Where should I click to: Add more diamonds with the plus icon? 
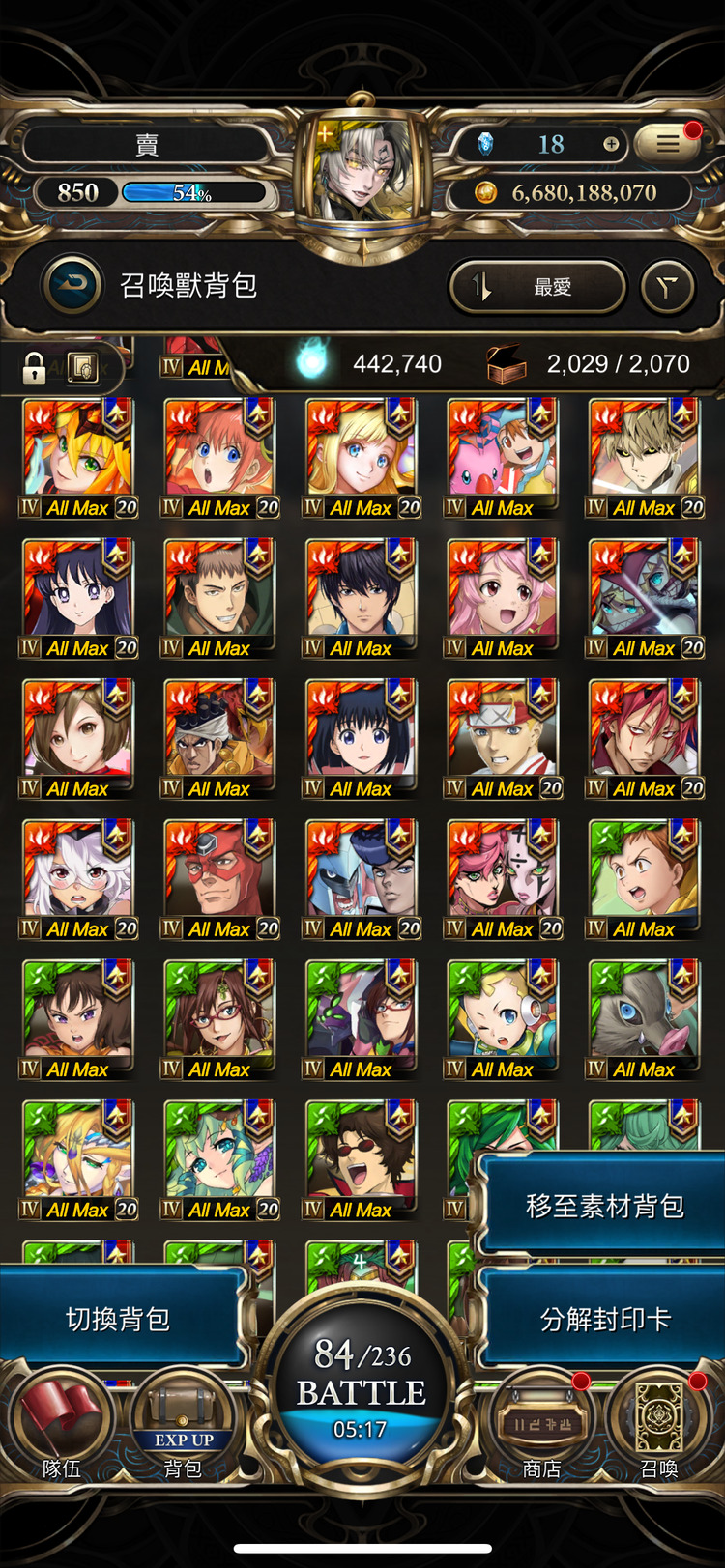pyautogui.click(x=611, y=144)
